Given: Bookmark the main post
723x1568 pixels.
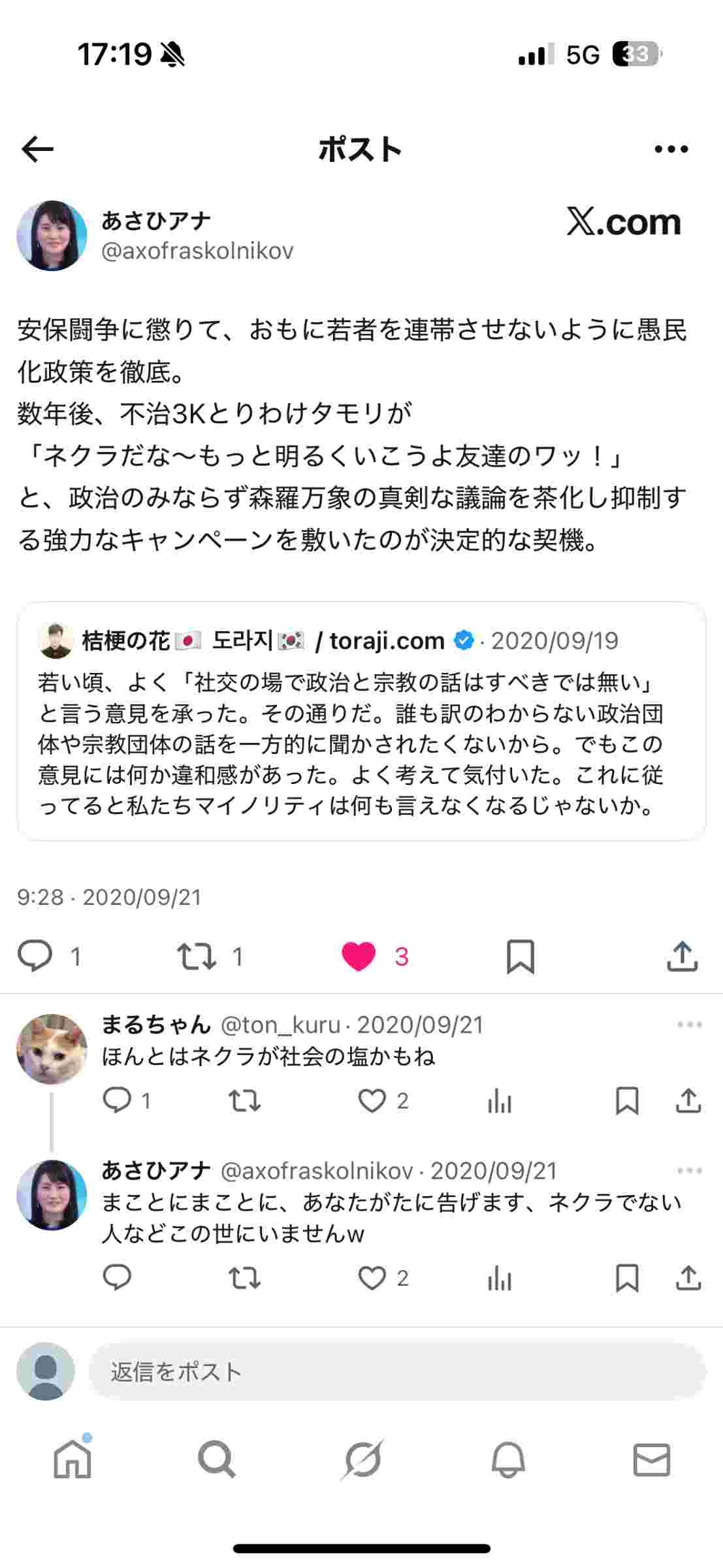Looking at the screenshot, I should pos(520,956).
